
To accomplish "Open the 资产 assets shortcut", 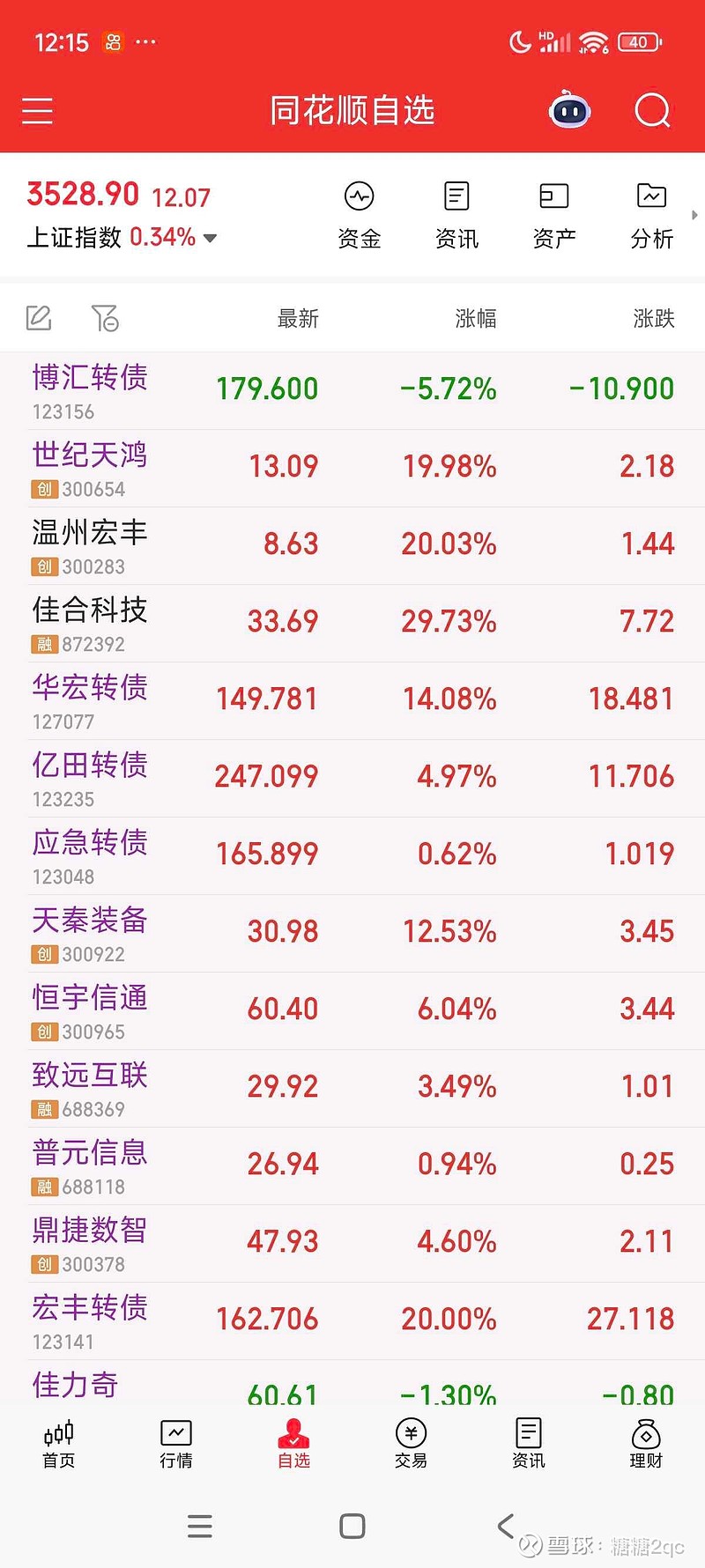I will pos(554,216).
